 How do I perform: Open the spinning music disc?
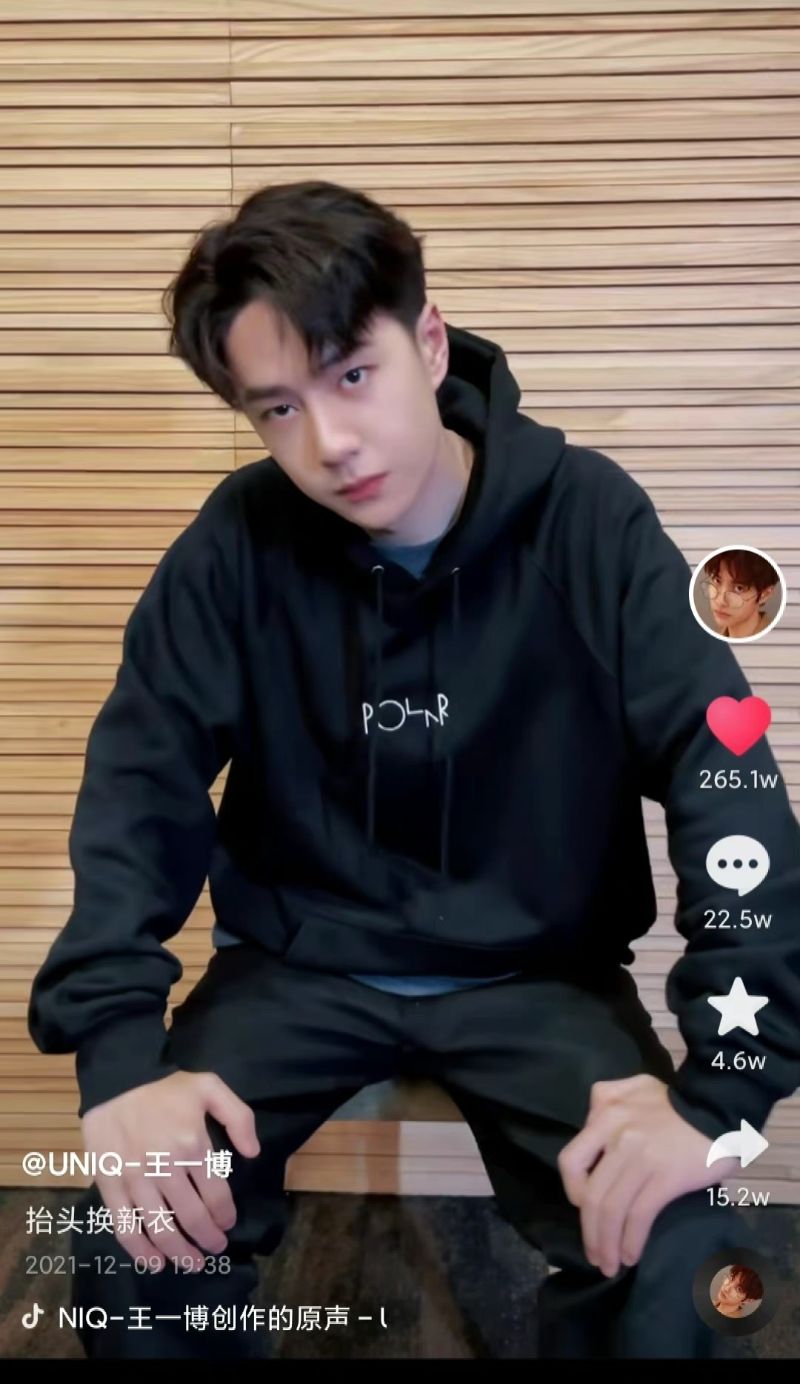[x=737, y=1290]
